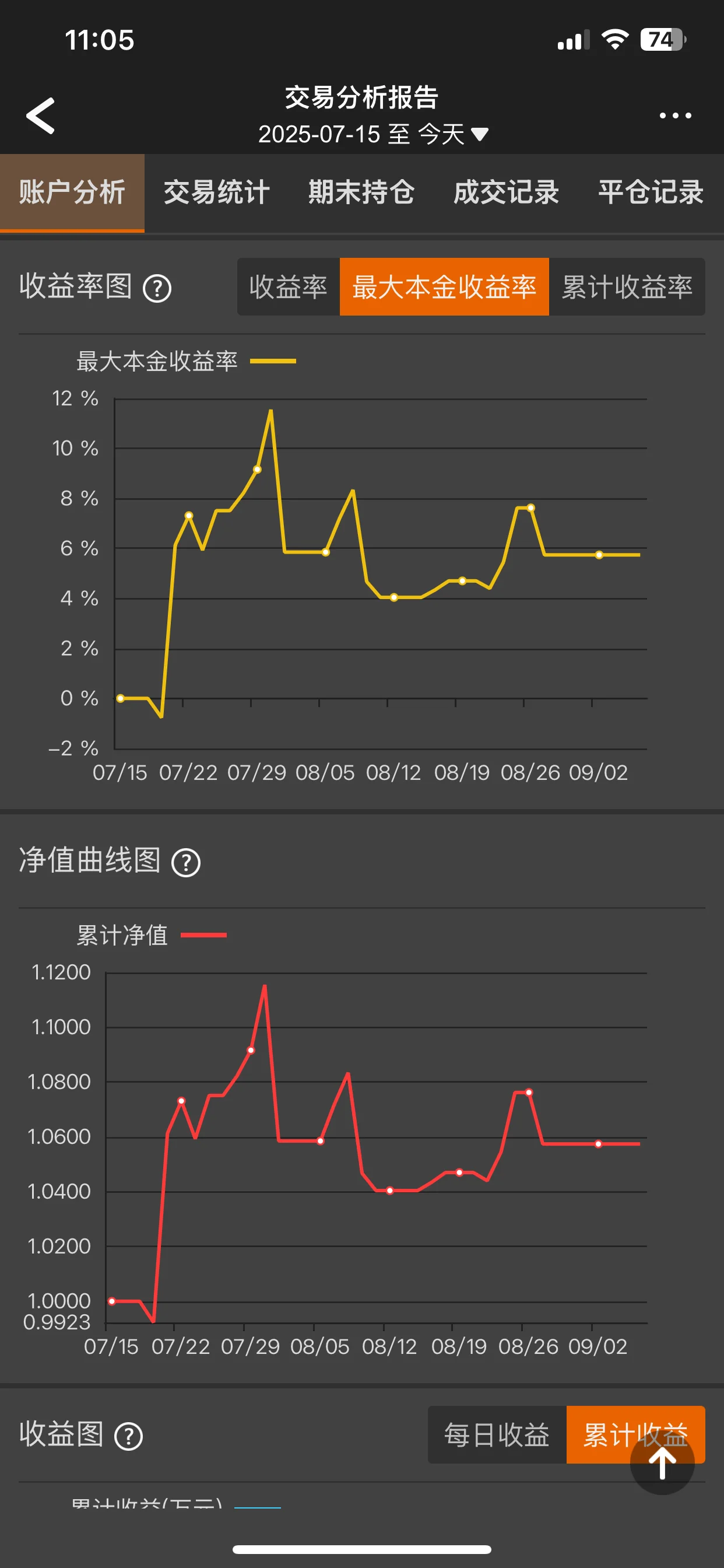
Task: Open help icon next to 收益率图
Action: tap(157, 289)
